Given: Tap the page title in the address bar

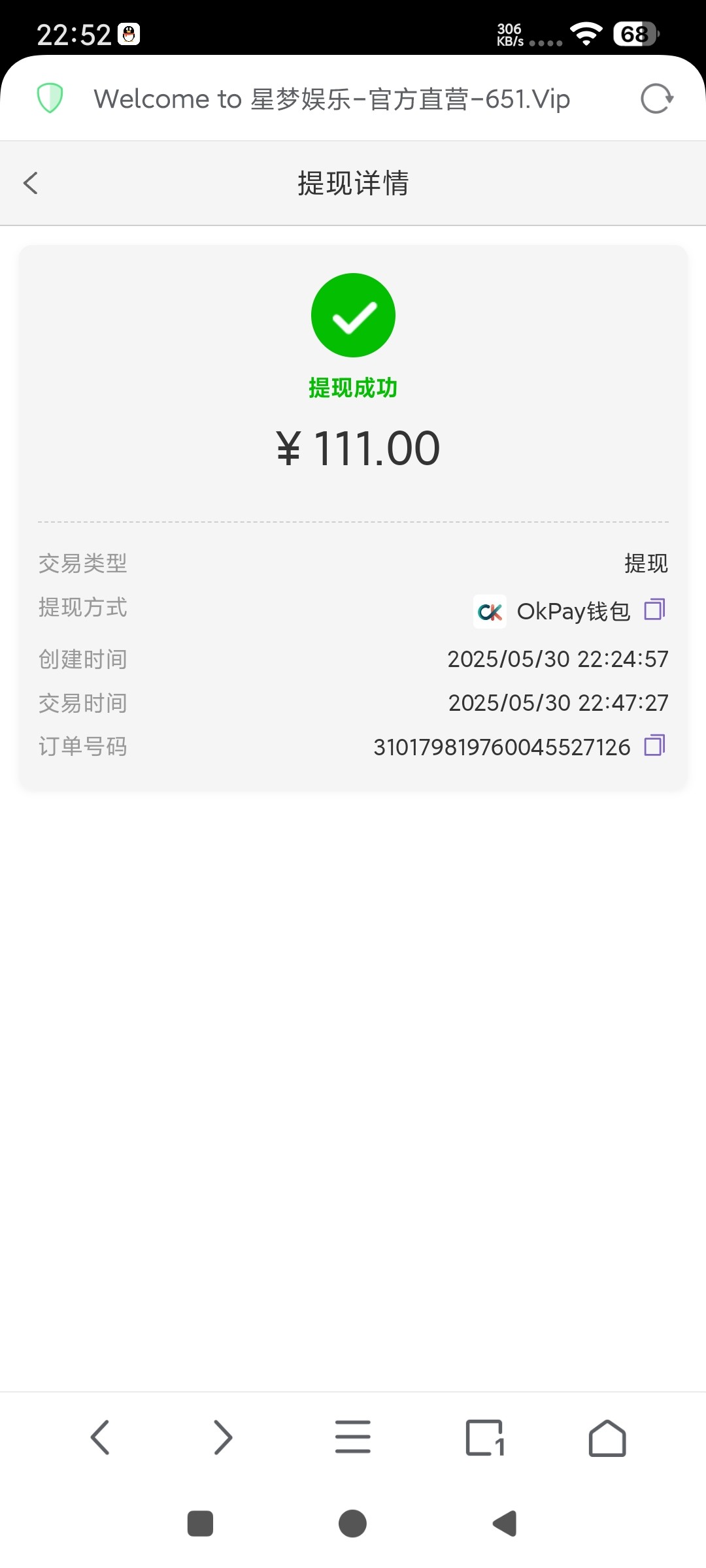Looking at the screenshot, I should [332, 99].
